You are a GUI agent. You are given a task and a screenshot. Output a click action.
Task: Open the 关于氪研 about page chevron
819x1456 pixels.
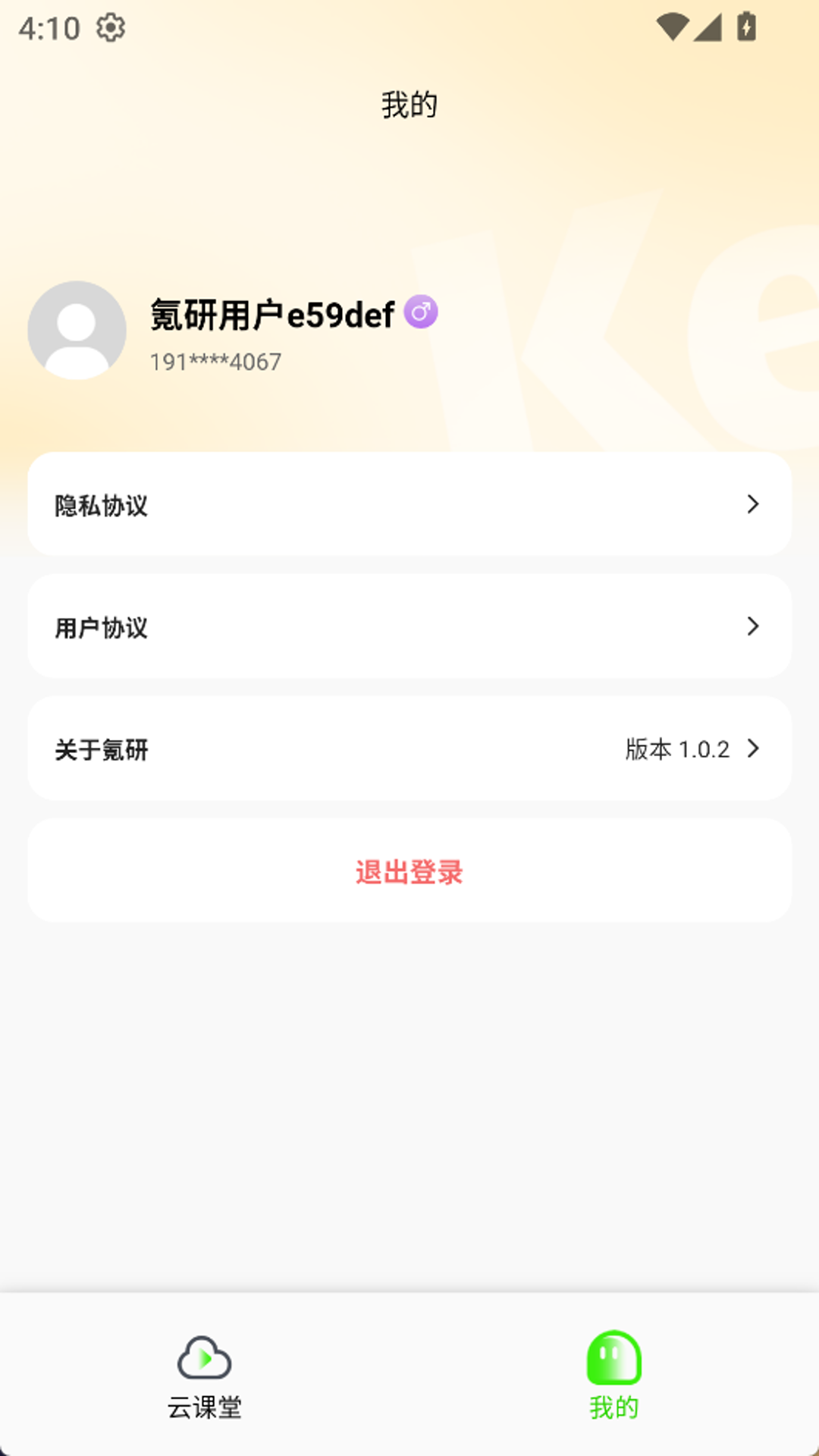(753, 748)
